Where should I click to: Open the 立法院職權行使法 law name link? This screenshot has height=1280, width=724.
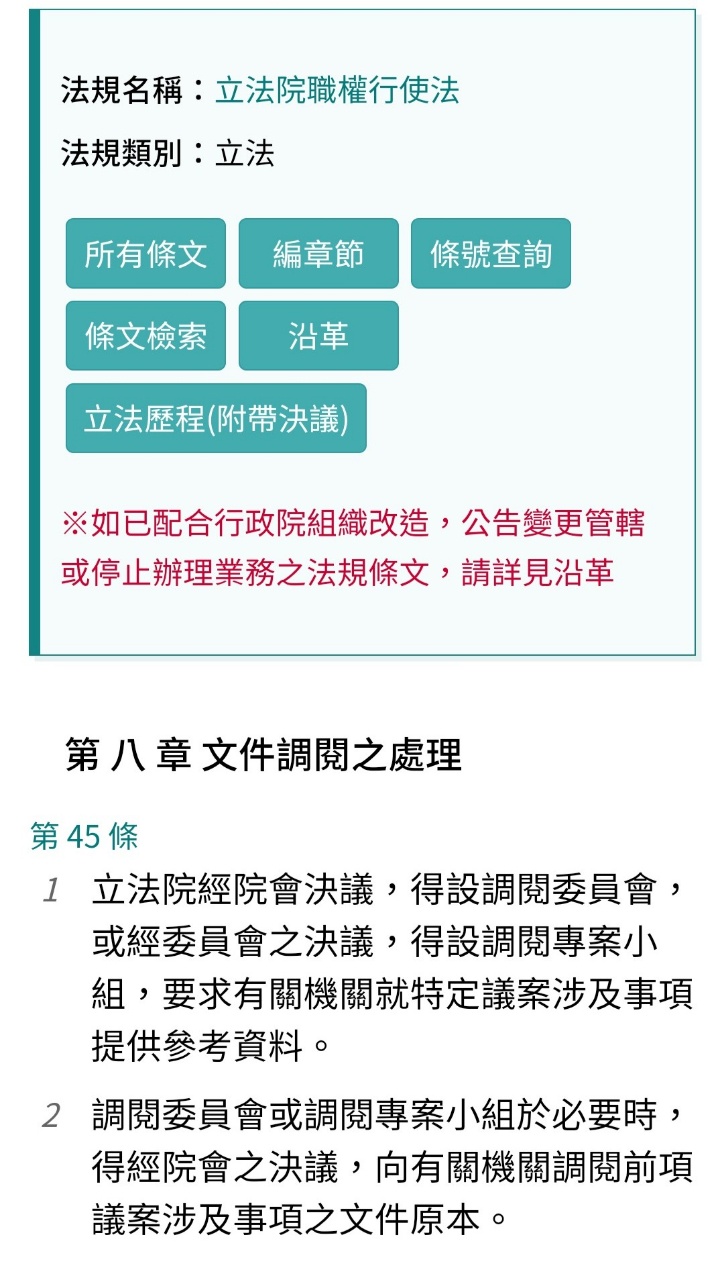coord(337,92)
